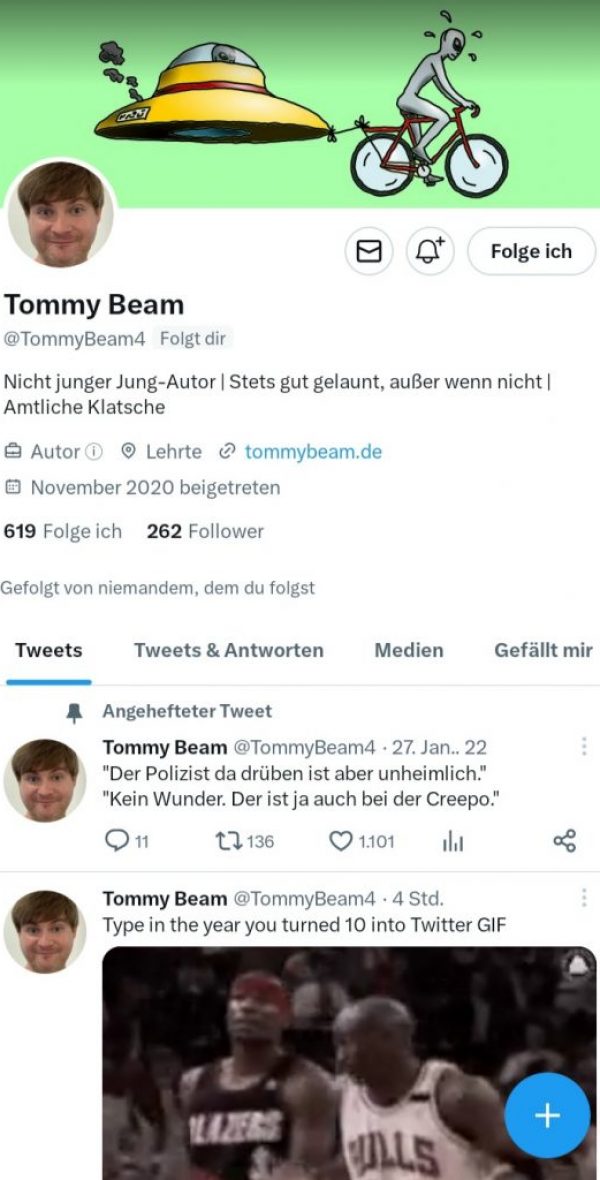Image resolution: width=600 pixels, height=1180 pixels.
Task: Switch to the Medien tab
Action: (408, 650)
